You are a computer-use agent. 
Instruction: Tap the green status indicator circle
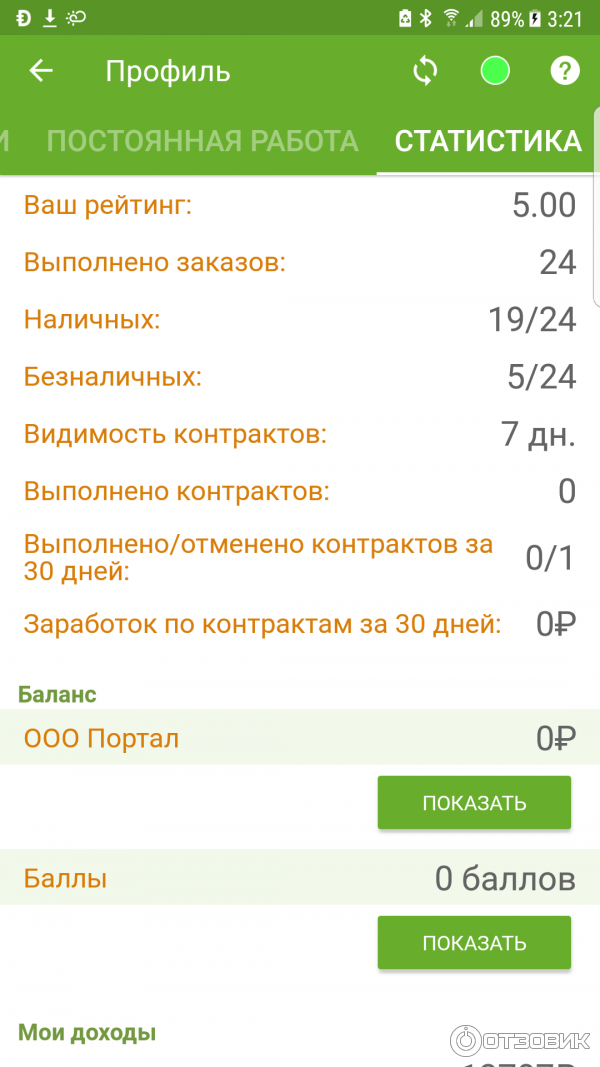[x=495, y=71]
